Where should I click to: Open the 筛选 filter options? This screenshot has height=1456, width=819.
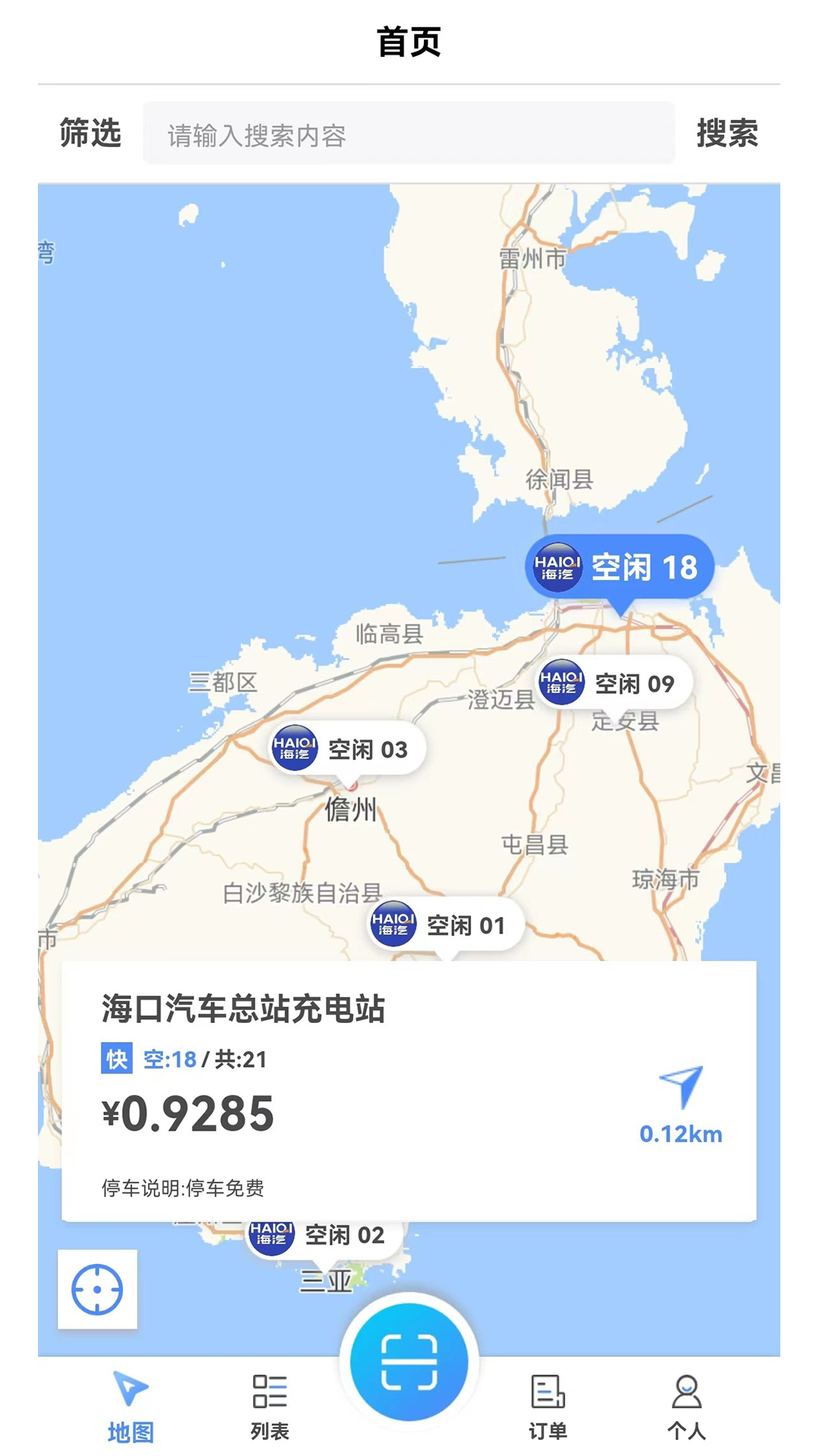90,133
